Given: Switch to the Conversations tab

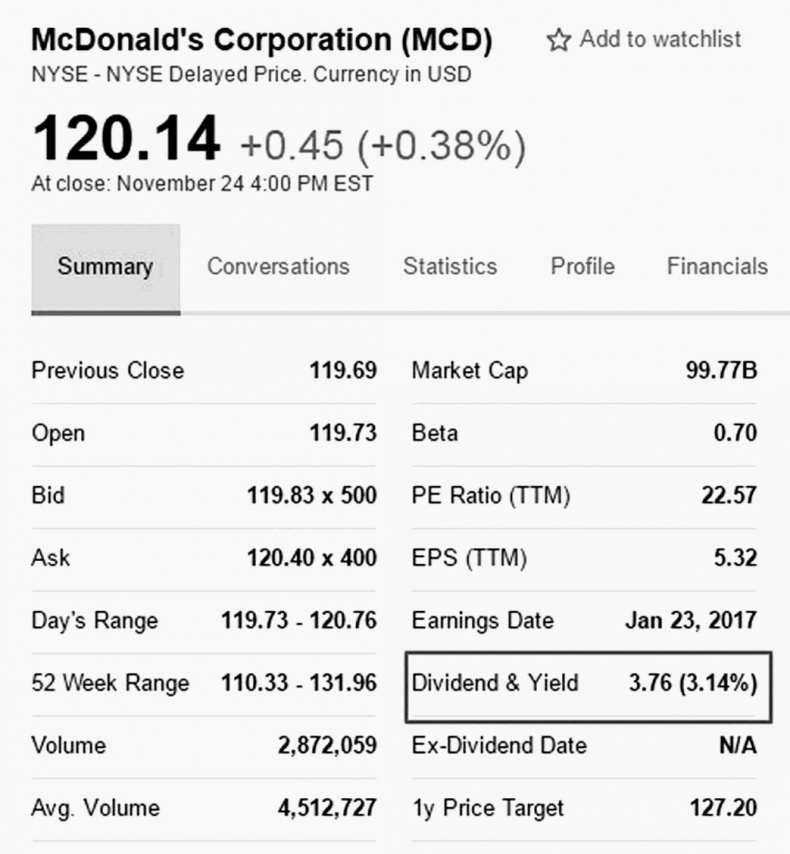Looking at the screenshot, I should 278,267.
